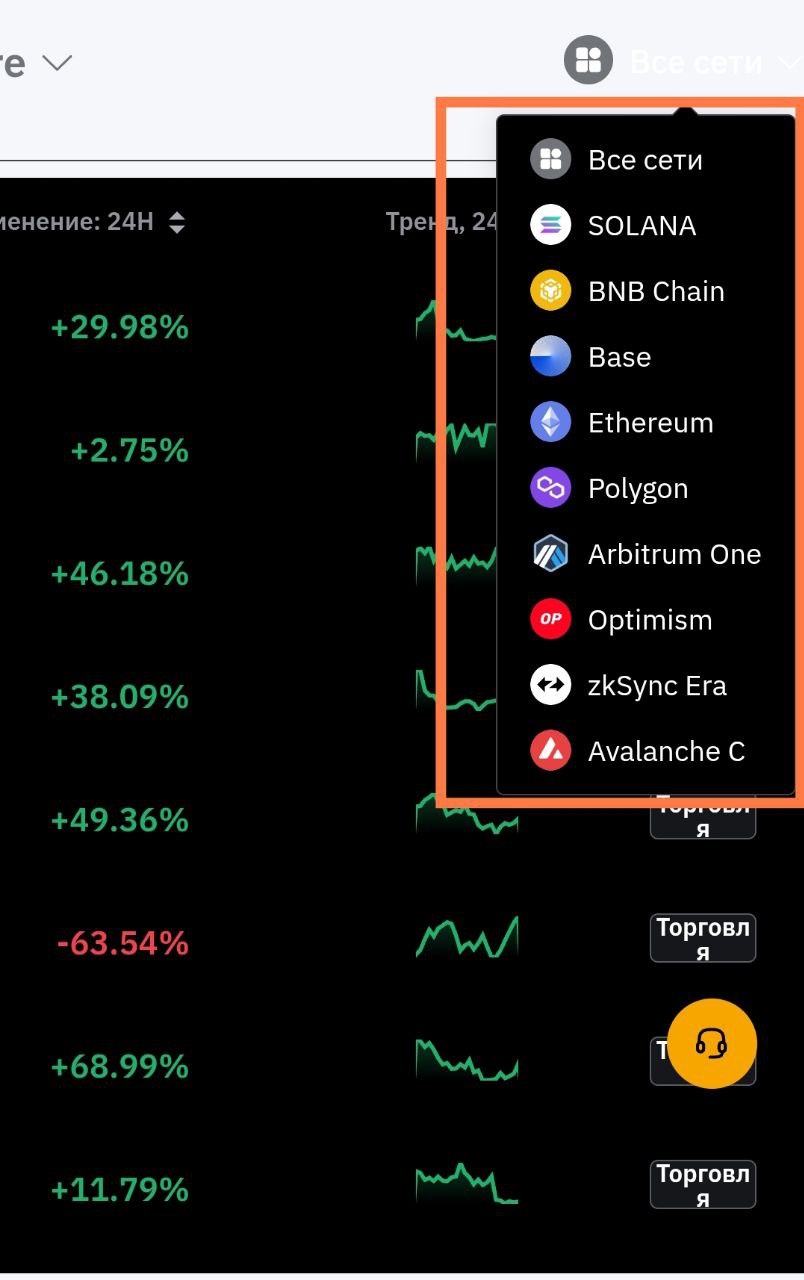This screenshot has width=804, height=1280.
Task: Select the Все сети option in list
Action: click(x=645, y=160)
